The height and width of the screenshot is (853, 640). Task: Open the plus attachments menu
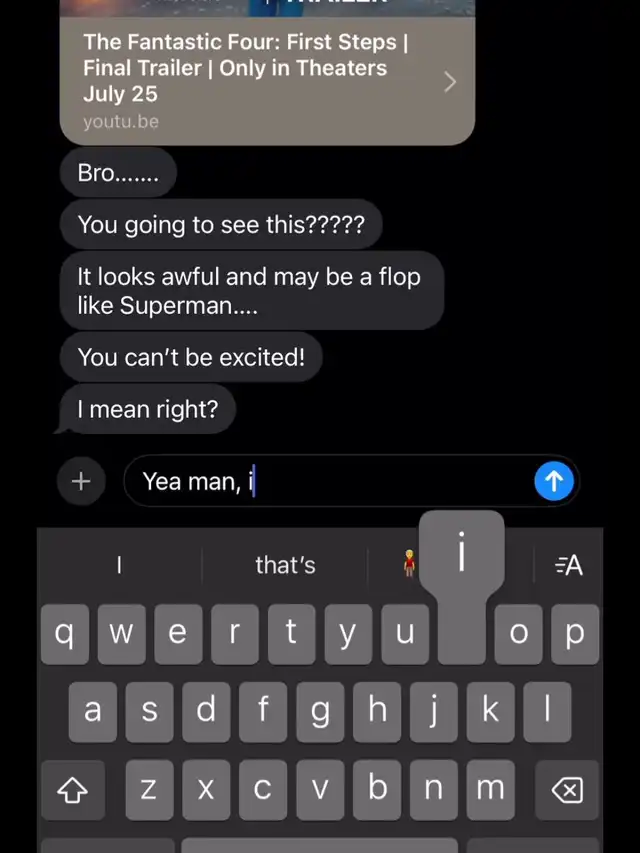tap(81, 481)
